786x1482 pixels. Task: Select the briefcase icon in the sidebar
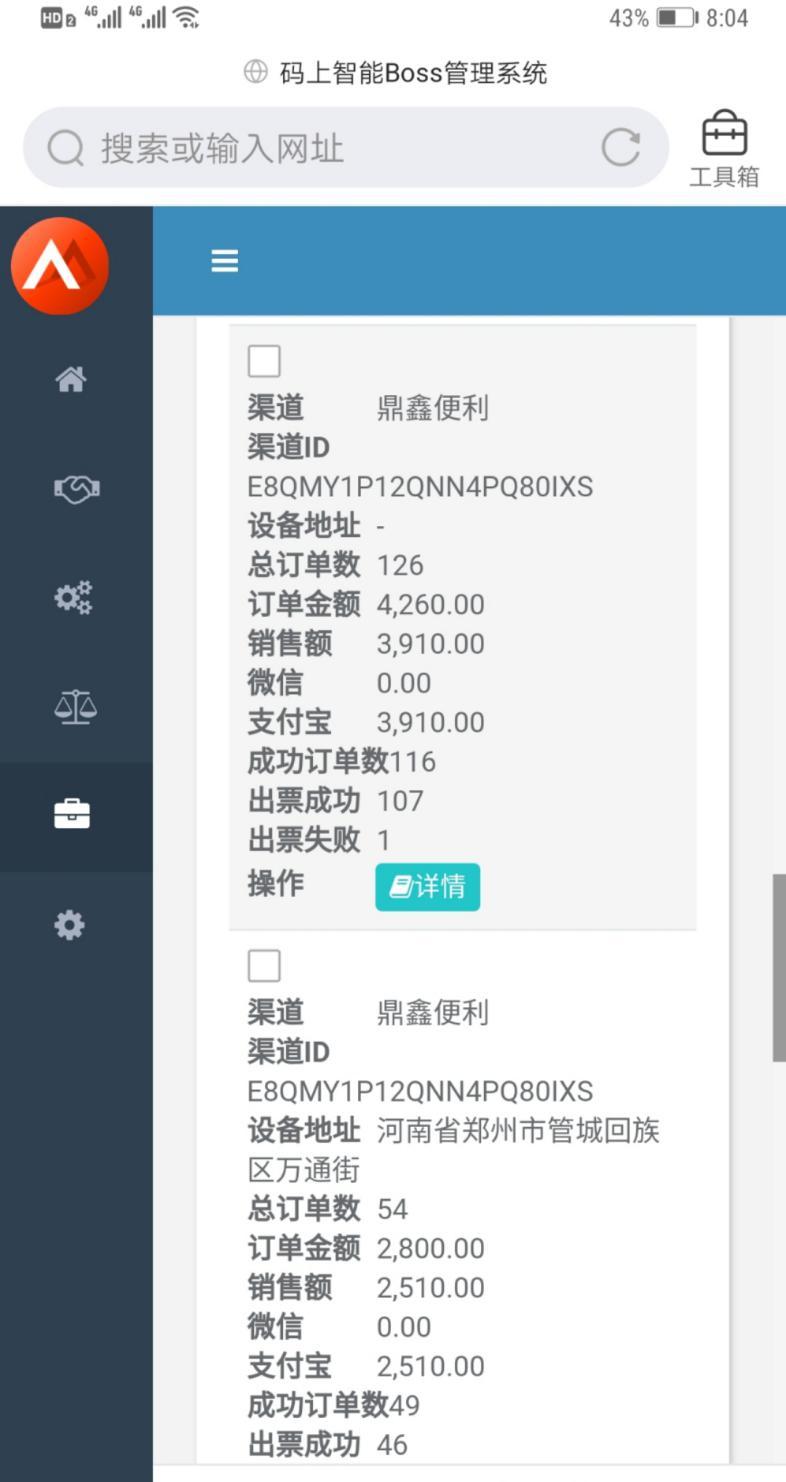[x=71, y=815]
